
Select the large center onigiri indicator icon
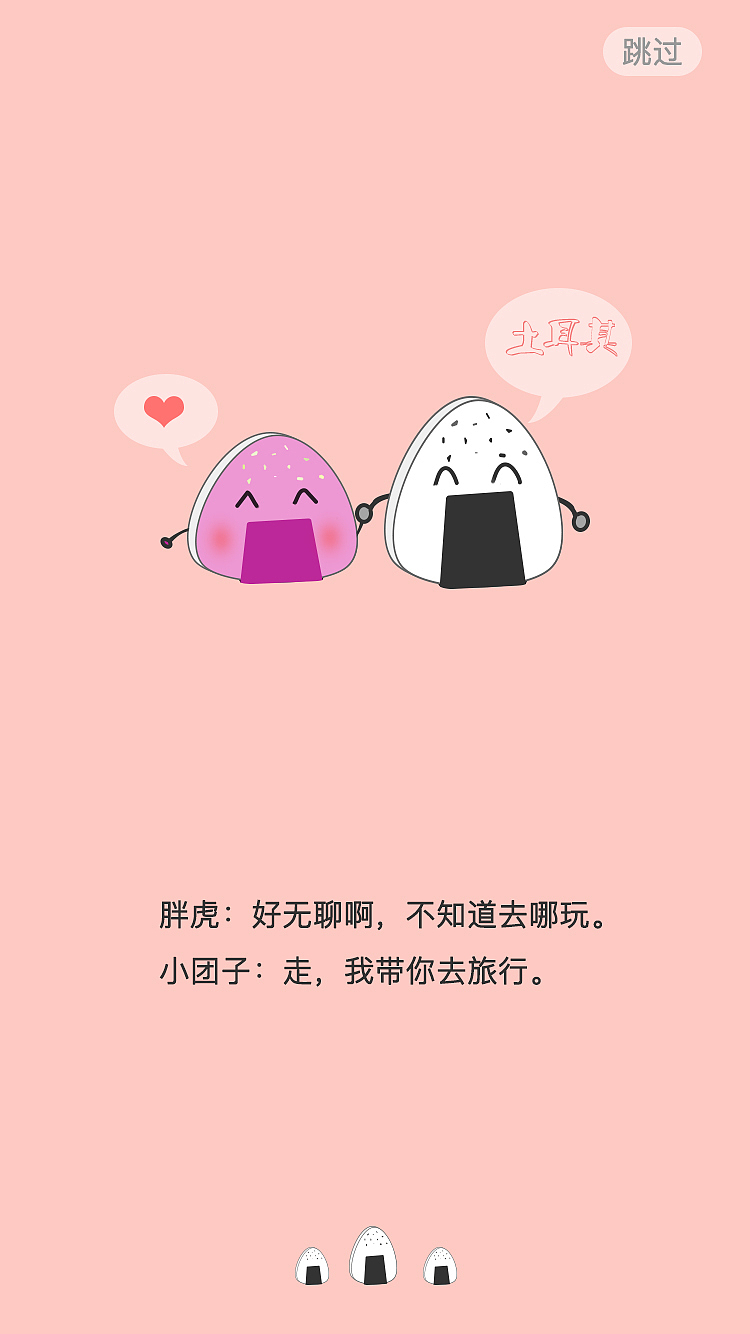374,1258
